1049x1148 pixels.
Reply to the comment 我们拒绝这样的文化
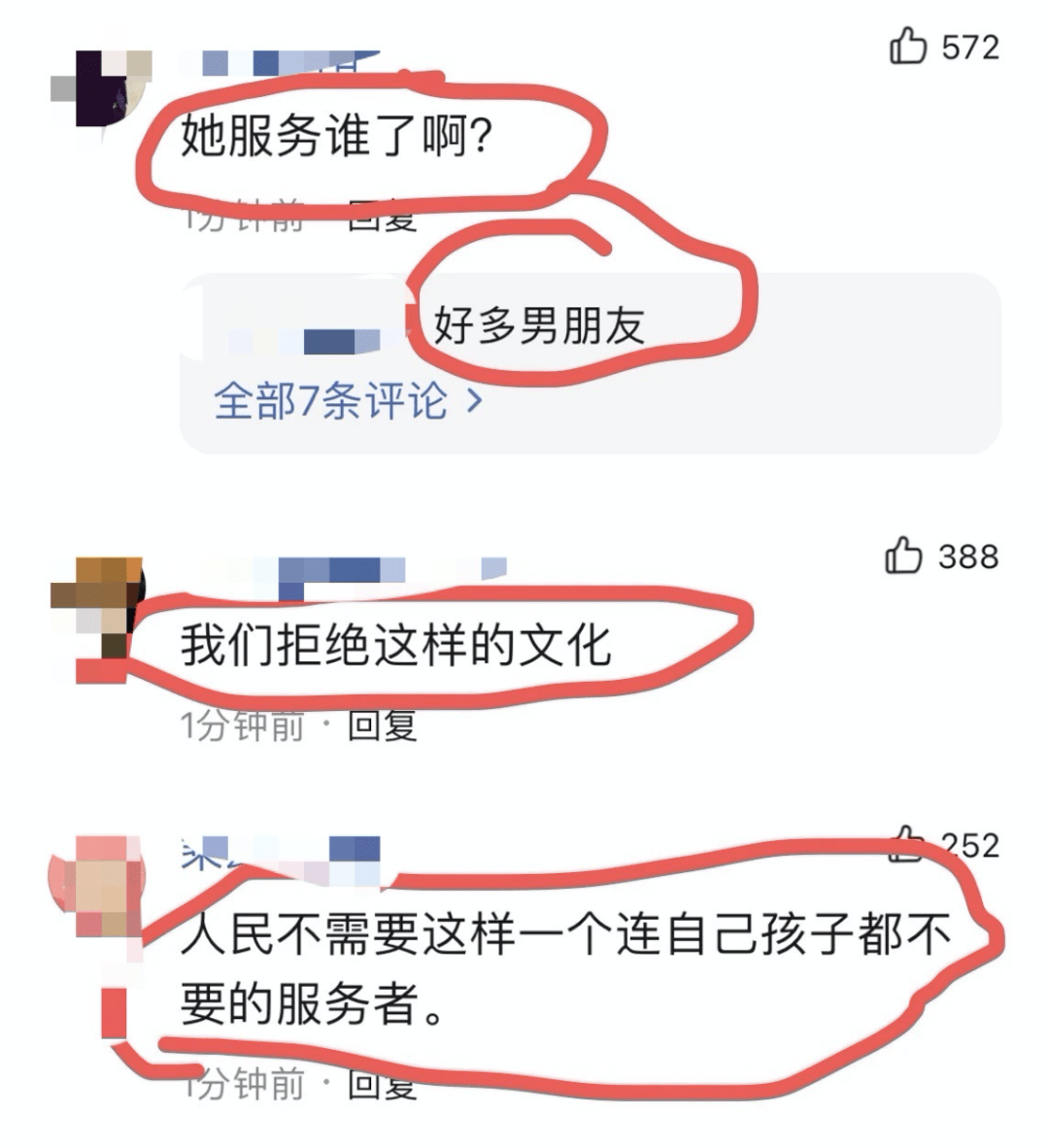(x=382, y=726)
